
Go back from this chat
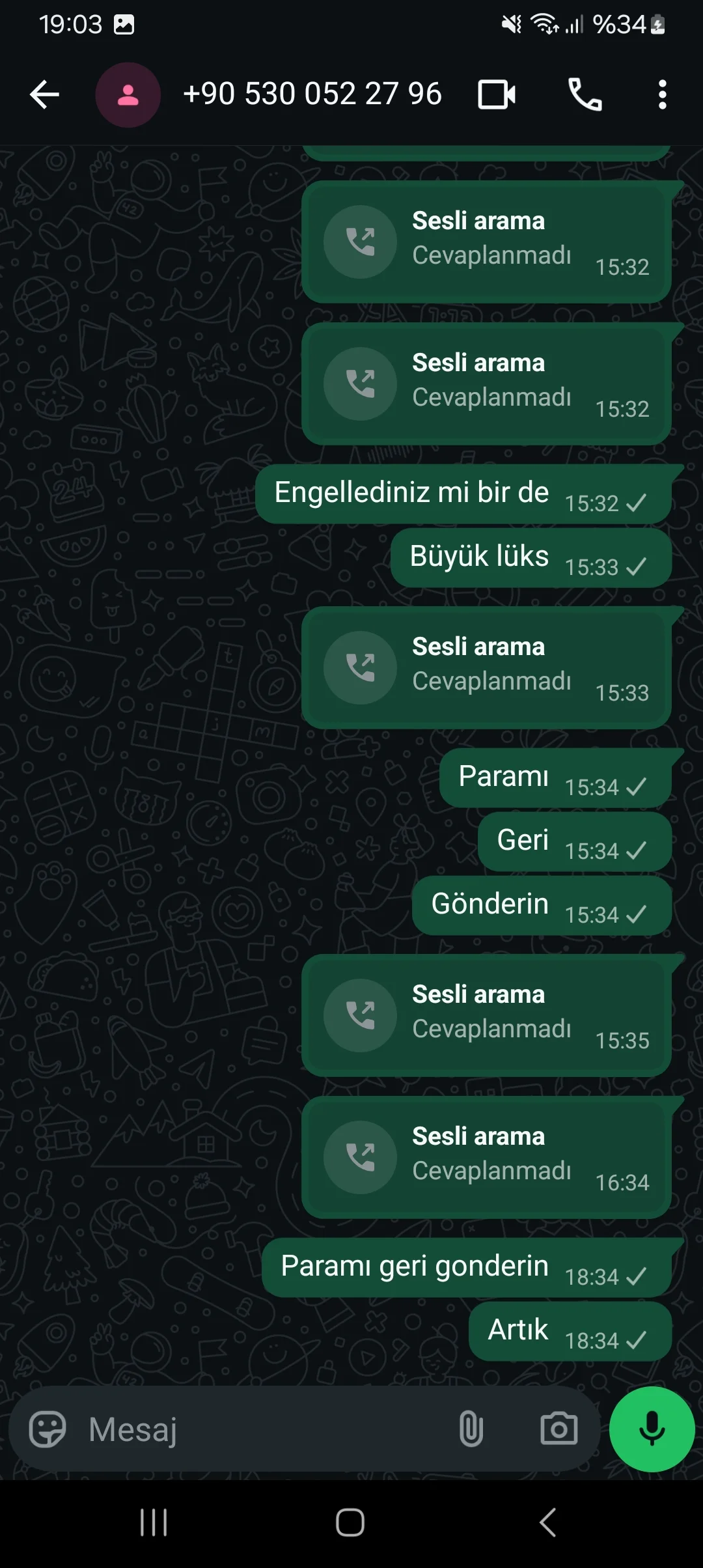[44, 95]
